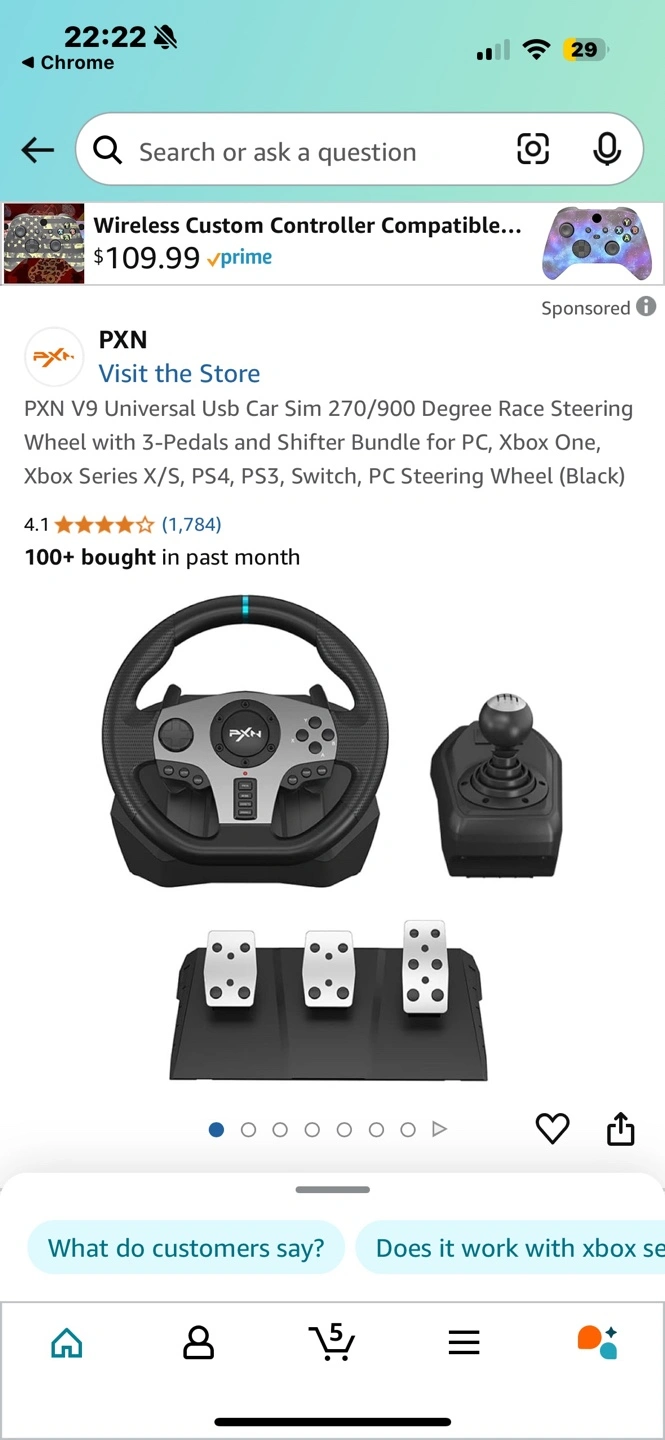Open the Rufus AI assistant tab
This screenshot has width=665, height=1440.
click(x=597, y=1342)
